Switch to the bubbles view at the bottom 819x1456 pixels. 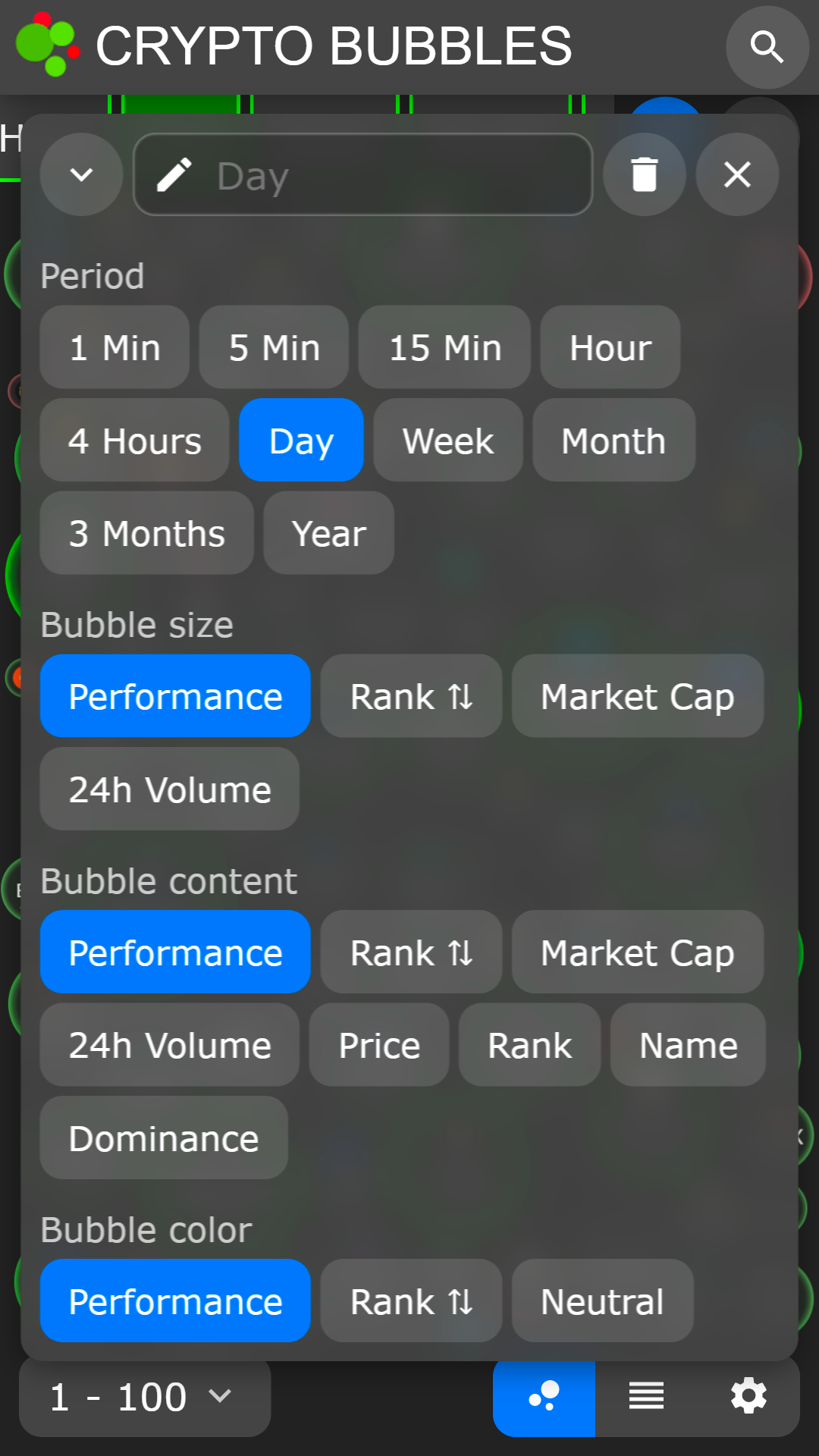(544, 1398)
